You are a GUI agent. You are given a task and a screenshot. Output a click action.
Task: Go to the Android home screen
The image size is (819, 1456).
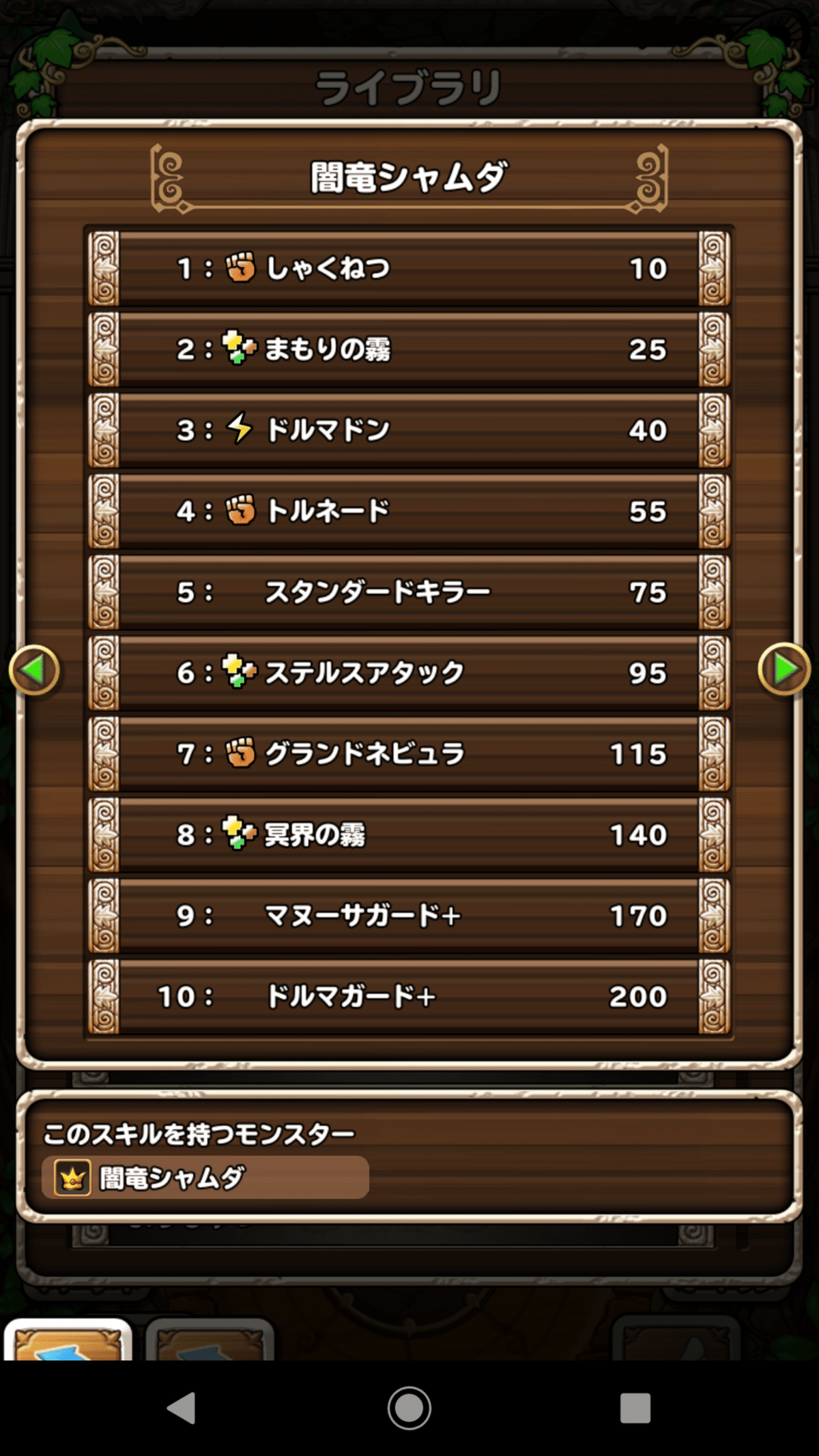pyautogui.click(x=409, y=1408)
